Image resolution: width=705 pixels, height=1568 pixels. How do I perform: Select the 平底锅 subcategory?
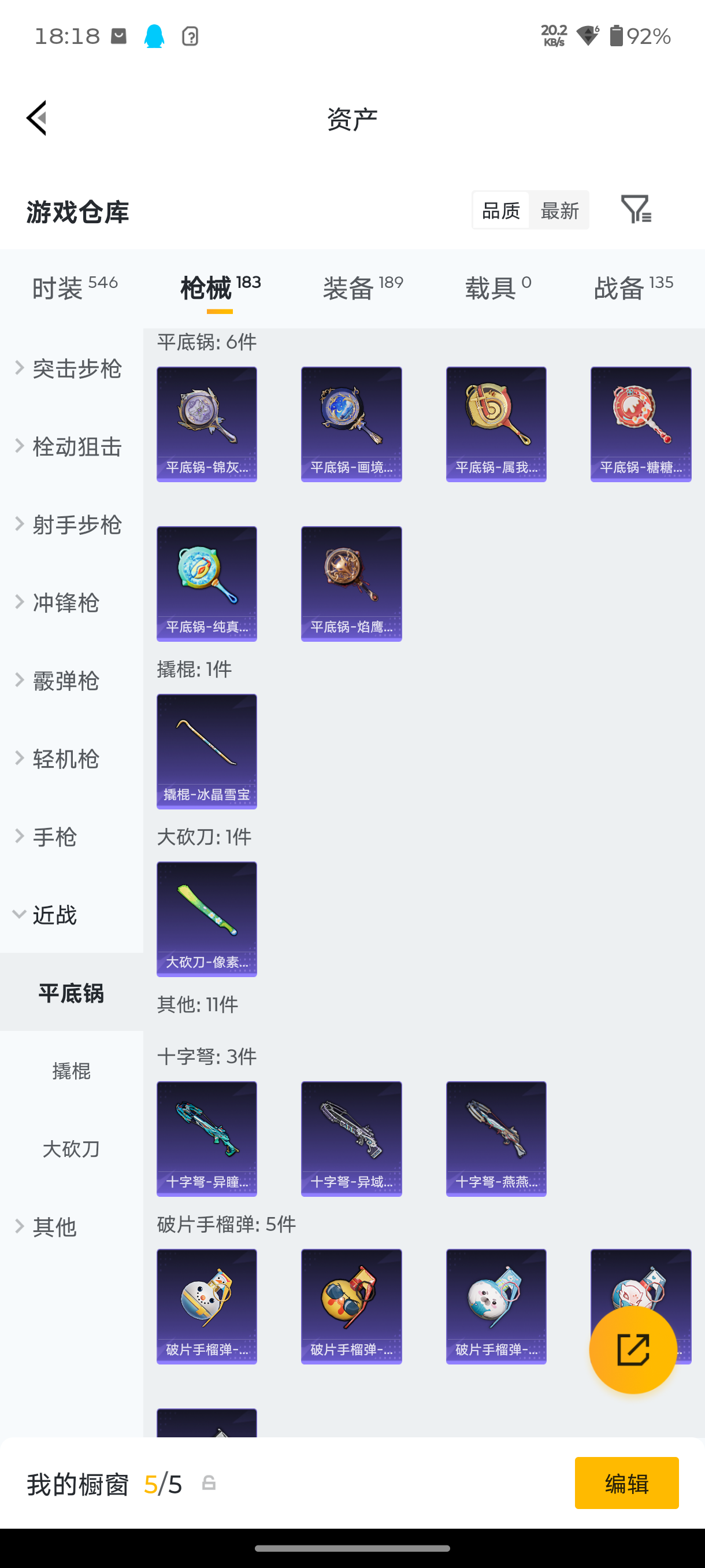[x=71, y=993]
